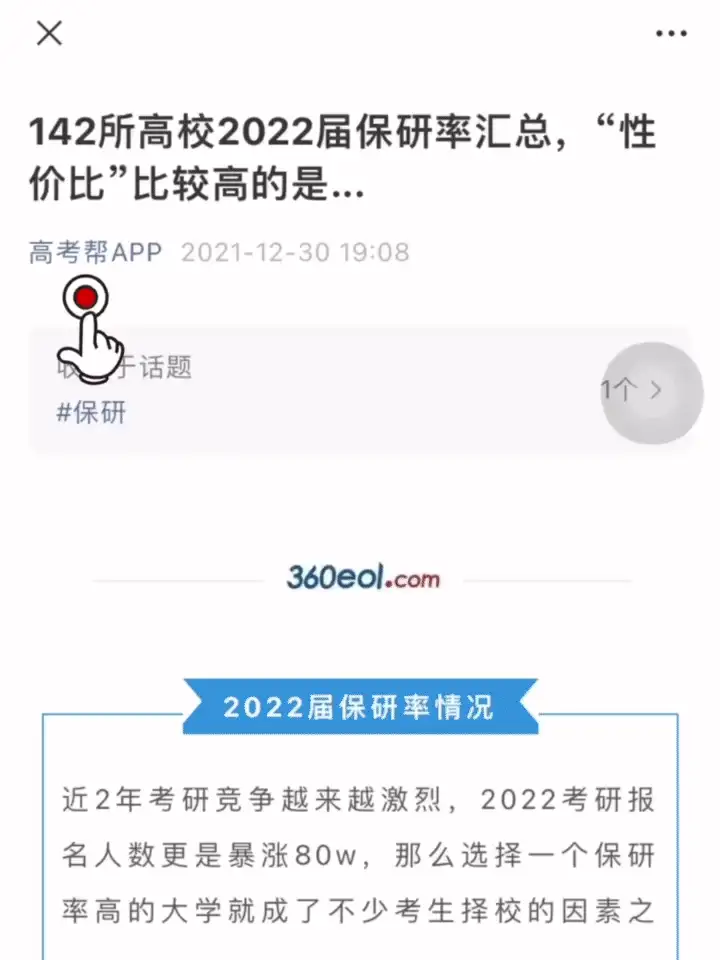This screenshot has width=720, height=960.
Task: Open the 高考帮APP account profile
Action: coord(96,252)
